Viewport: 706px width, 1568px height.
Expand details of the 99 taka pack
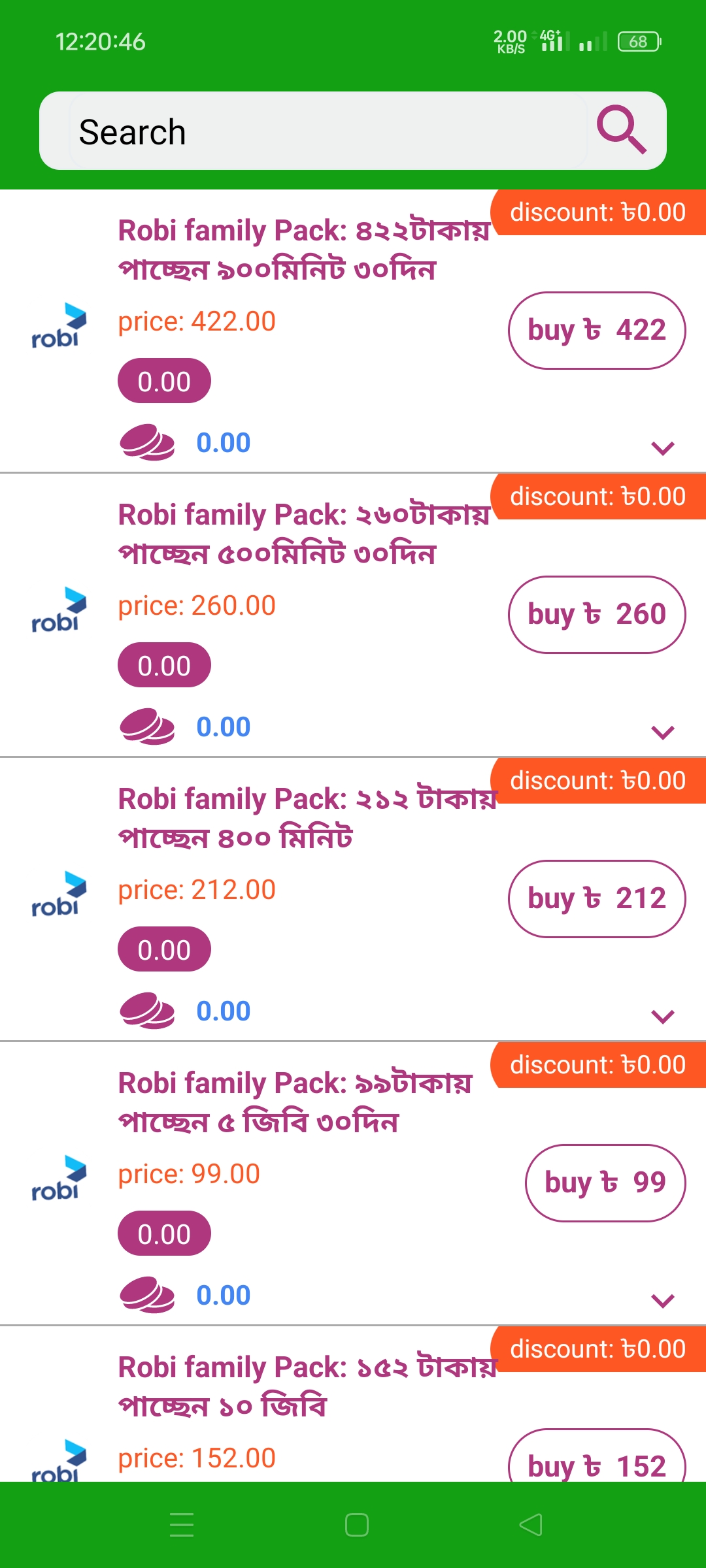(x=663, y=1301)
